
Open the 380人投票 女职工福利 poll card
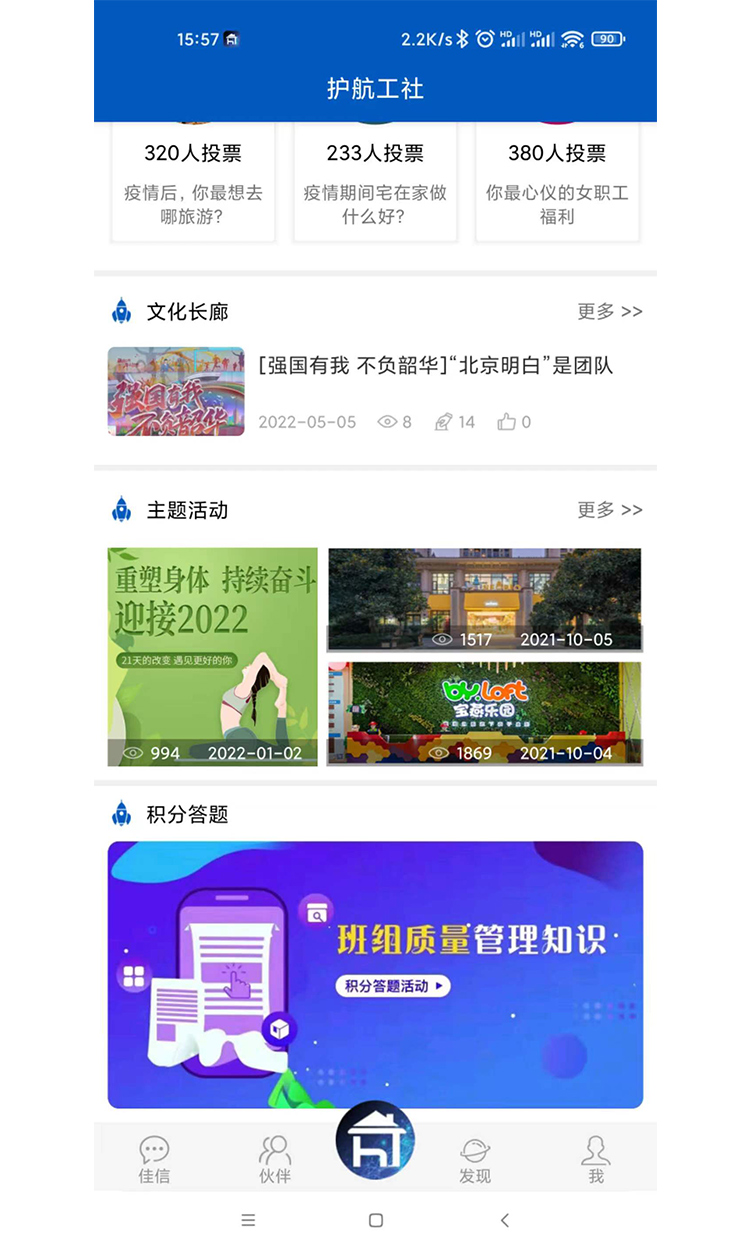click(557, 183)
